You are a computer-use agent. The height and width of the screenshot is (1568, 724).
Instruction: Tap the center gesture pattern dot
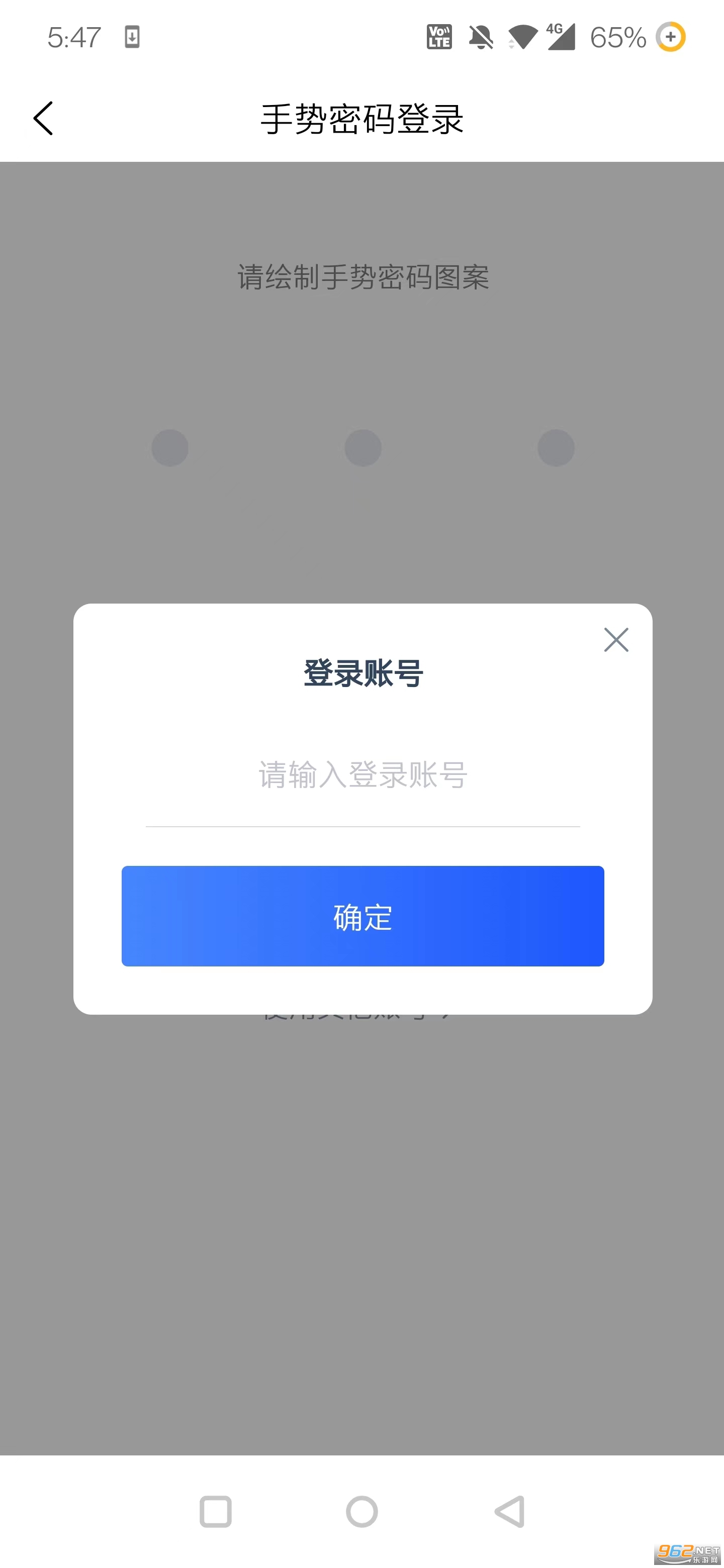coord(363,448)
